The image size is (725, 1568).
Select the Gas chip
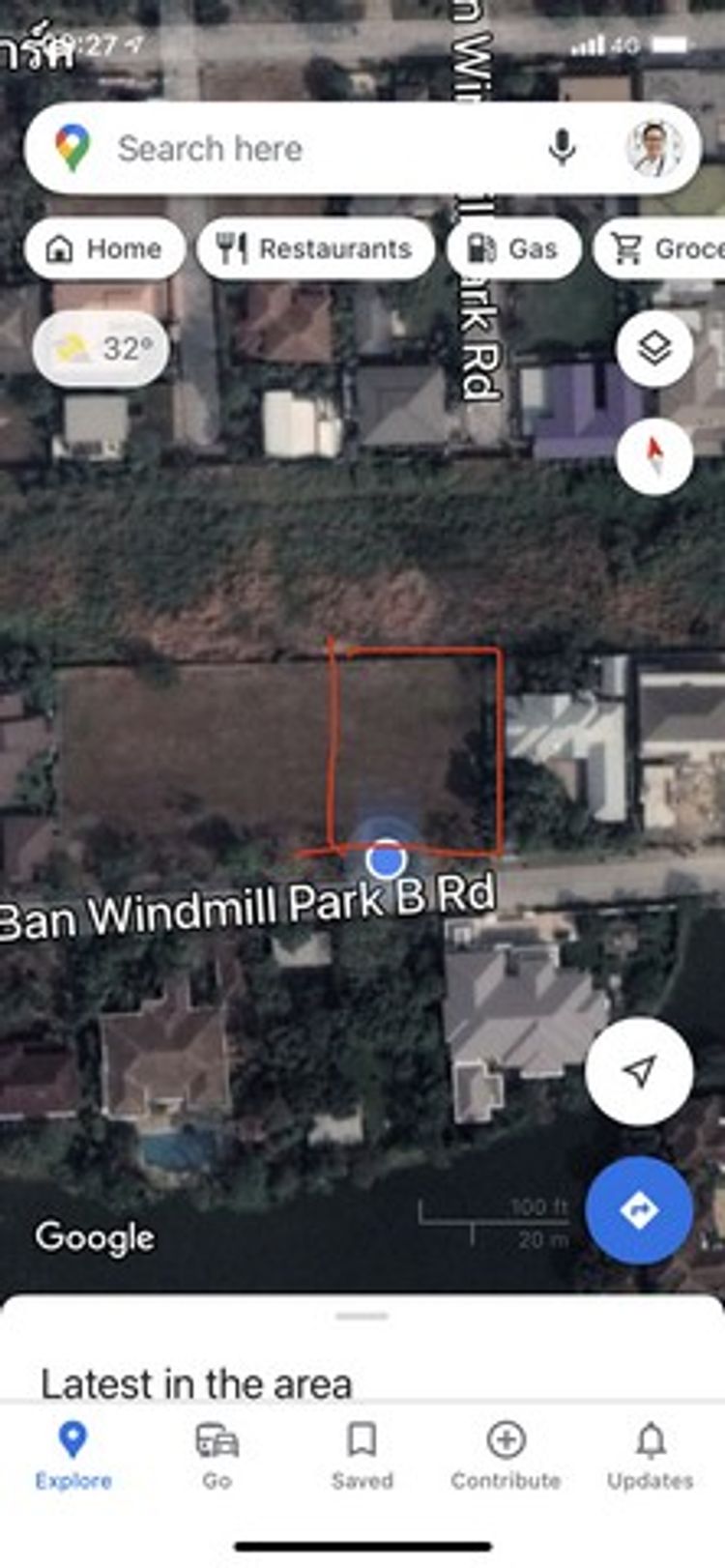click(x=513, y=248)
